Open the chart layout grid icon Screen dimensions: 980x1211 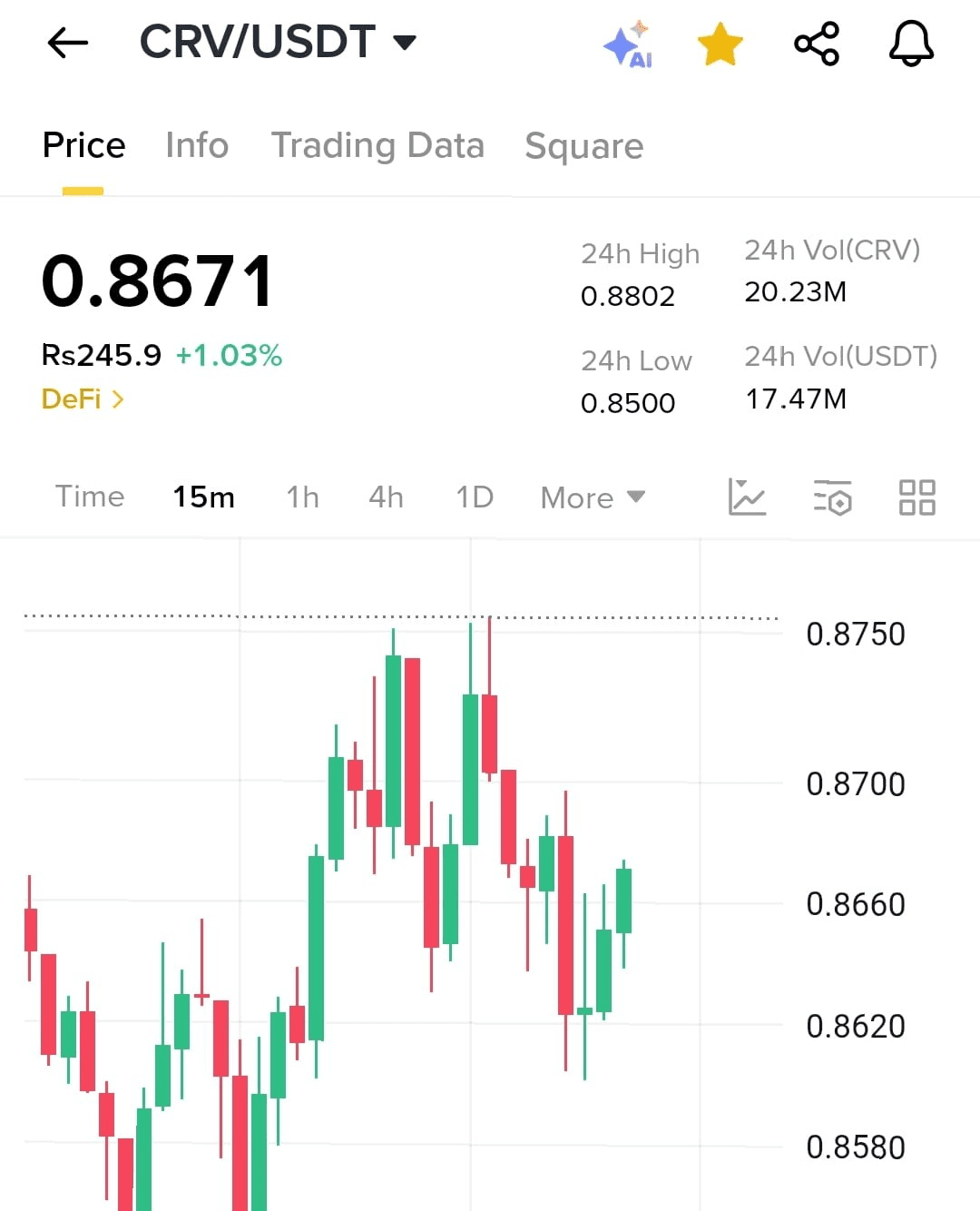click(916, 497)
